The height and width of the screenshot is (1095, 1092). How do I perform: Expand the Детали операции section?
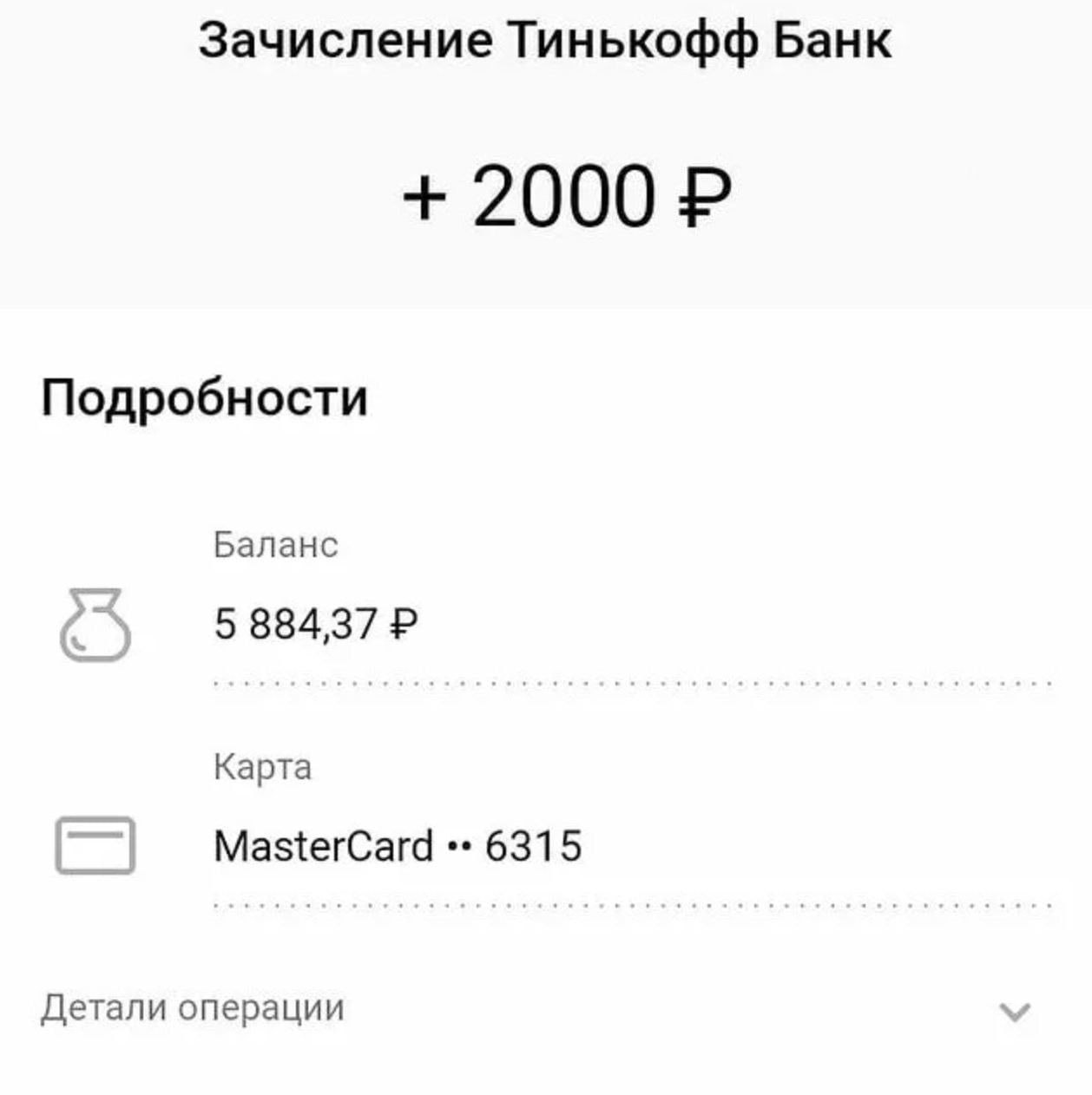pos(1014,1011)
